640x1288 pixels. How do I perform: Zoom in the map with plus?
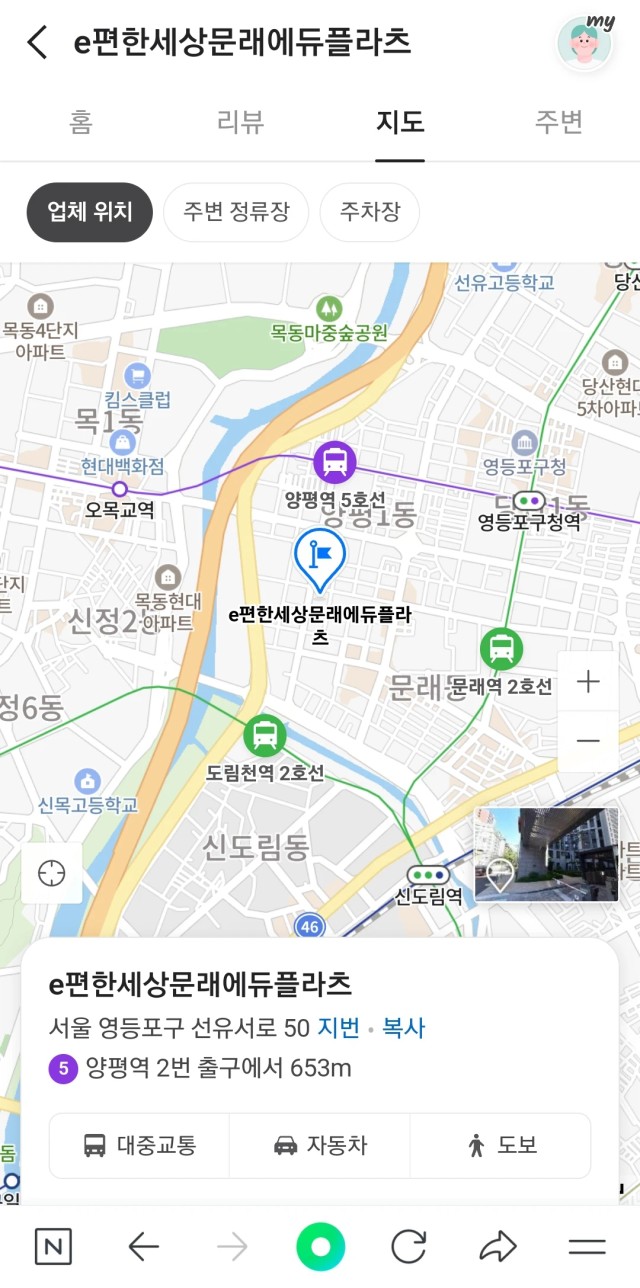click(588, 682)
